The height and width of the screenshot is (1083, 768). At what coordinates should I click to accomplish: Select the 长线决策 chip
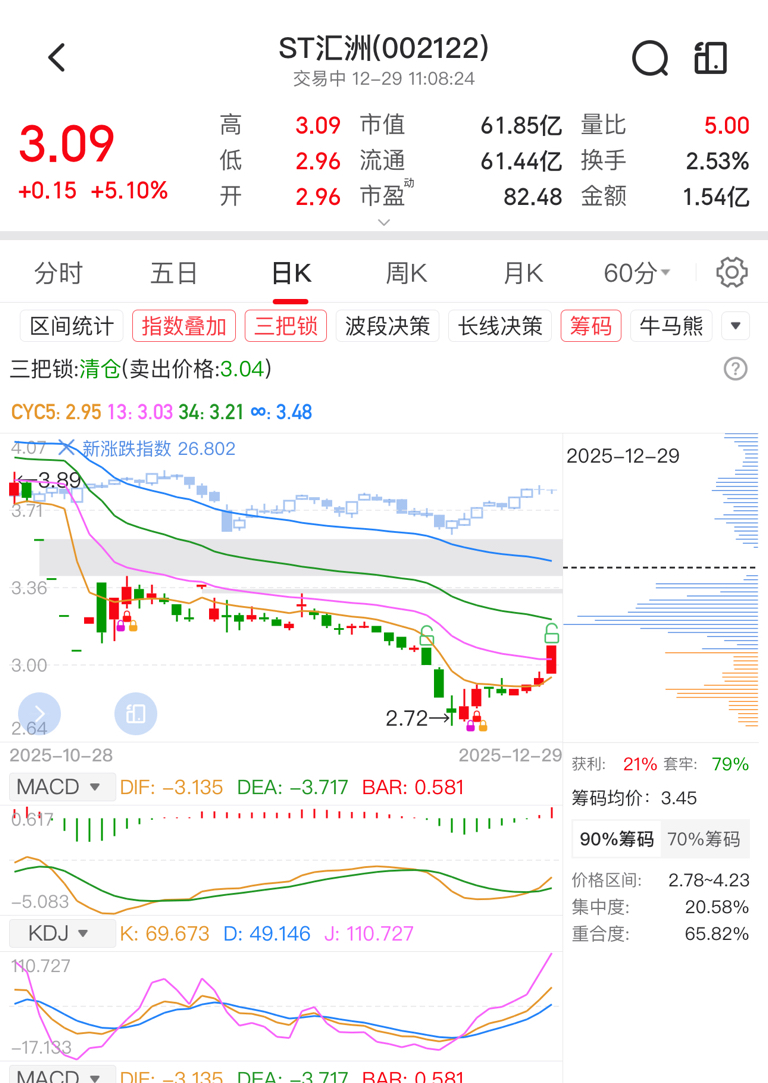(500, 326)
